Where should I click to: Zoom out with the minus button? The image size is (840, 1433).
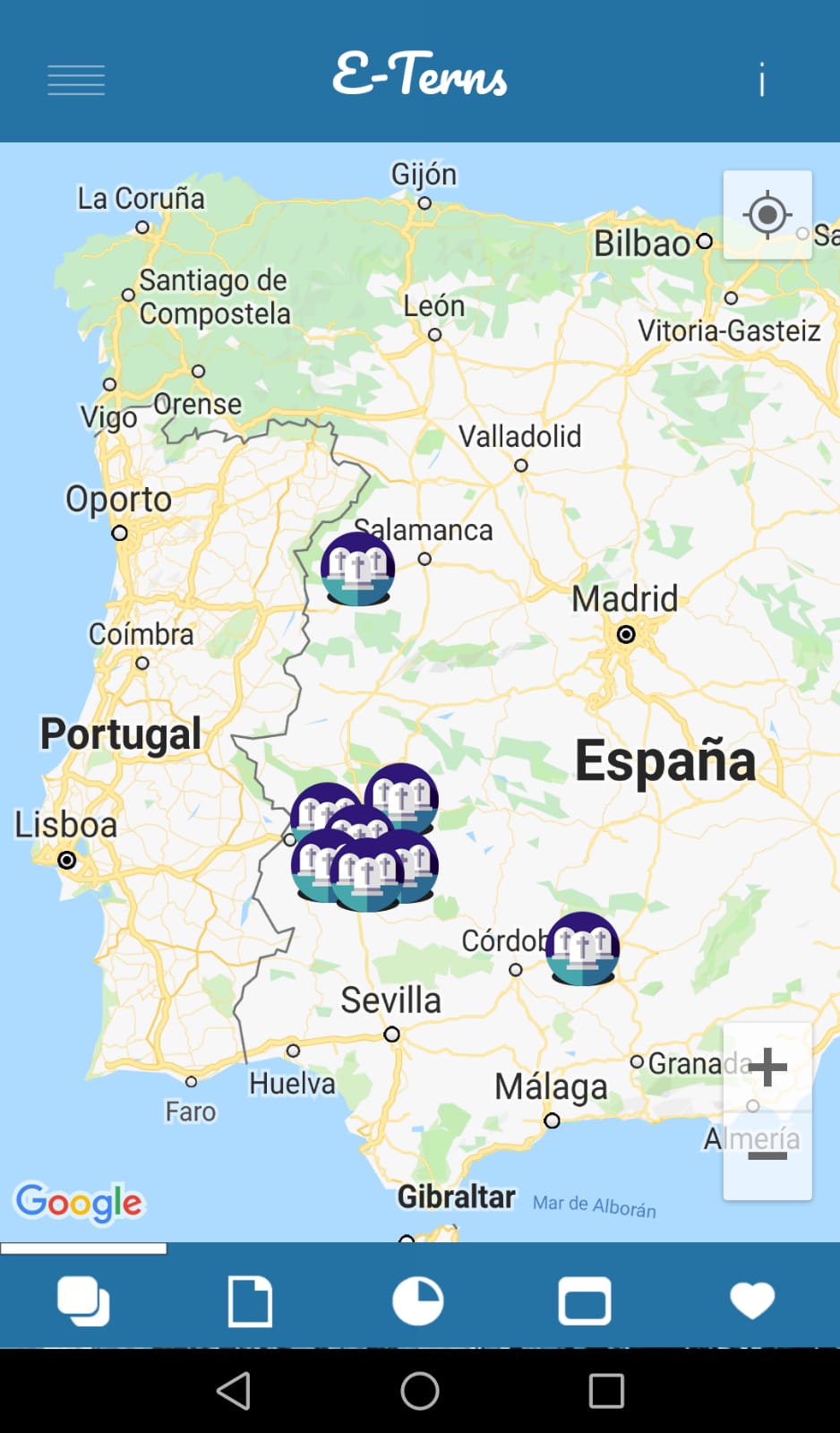pyautogui.click(x=767, y=1156)
